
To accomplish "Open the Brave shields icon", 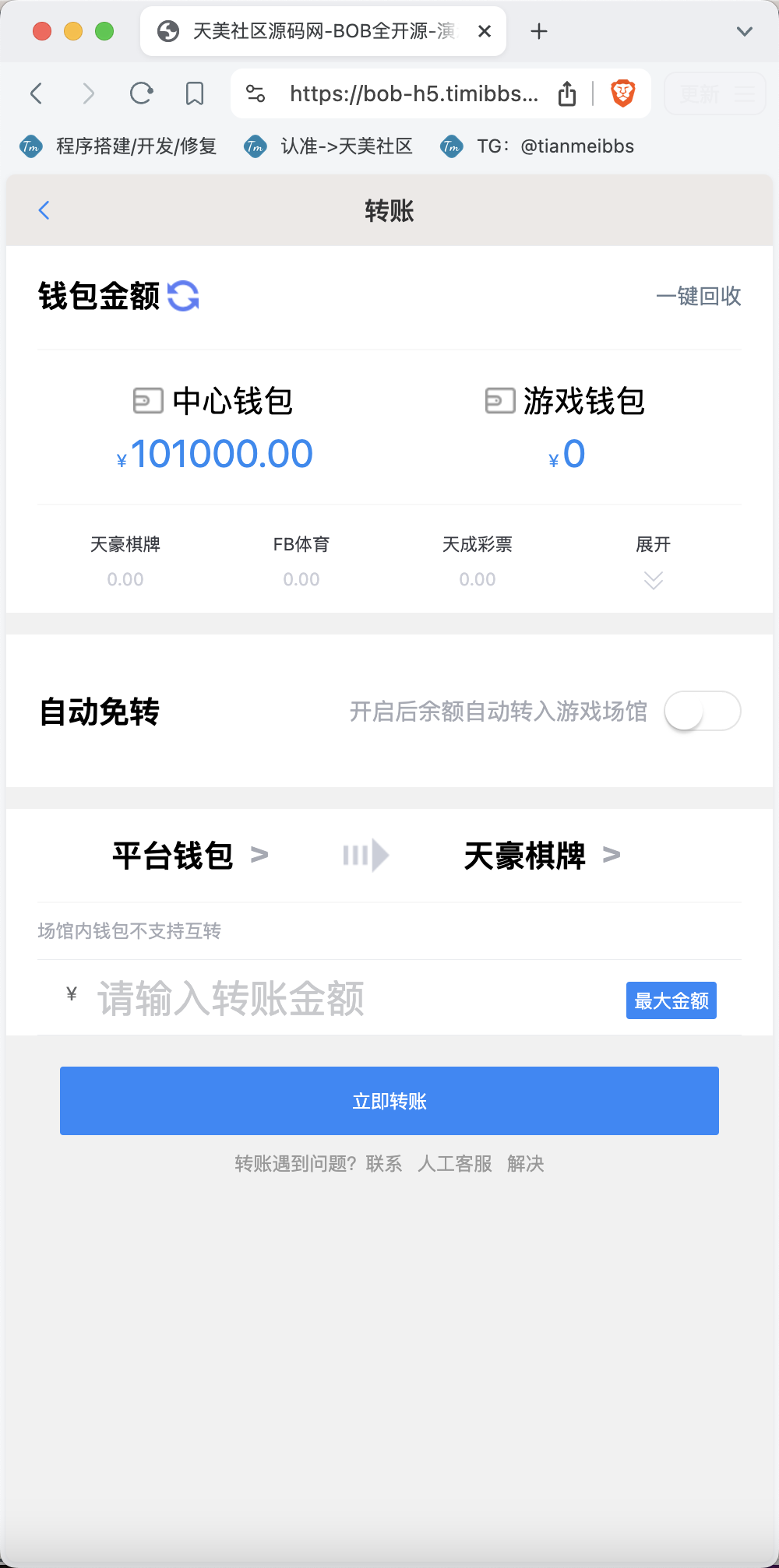I will [623, 93].
